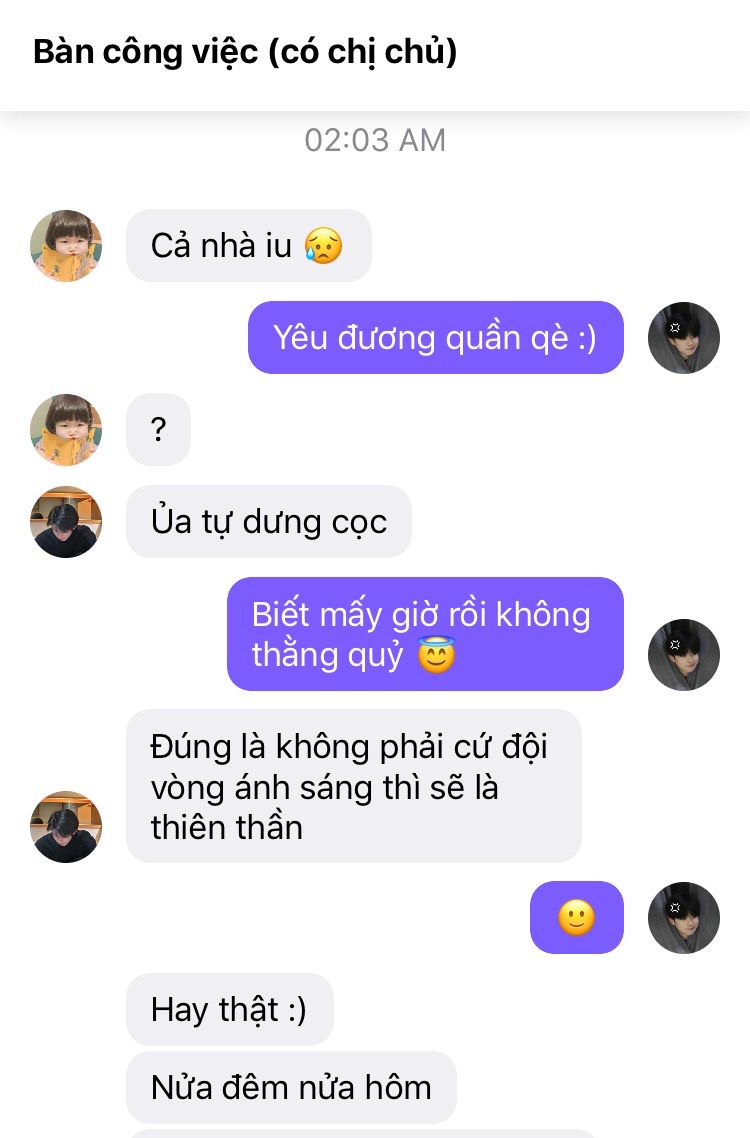Image resolution: width=750 pixels, height=1138 pixels.
Task: View profile of avatar beside '?' message
Action: 66,430
